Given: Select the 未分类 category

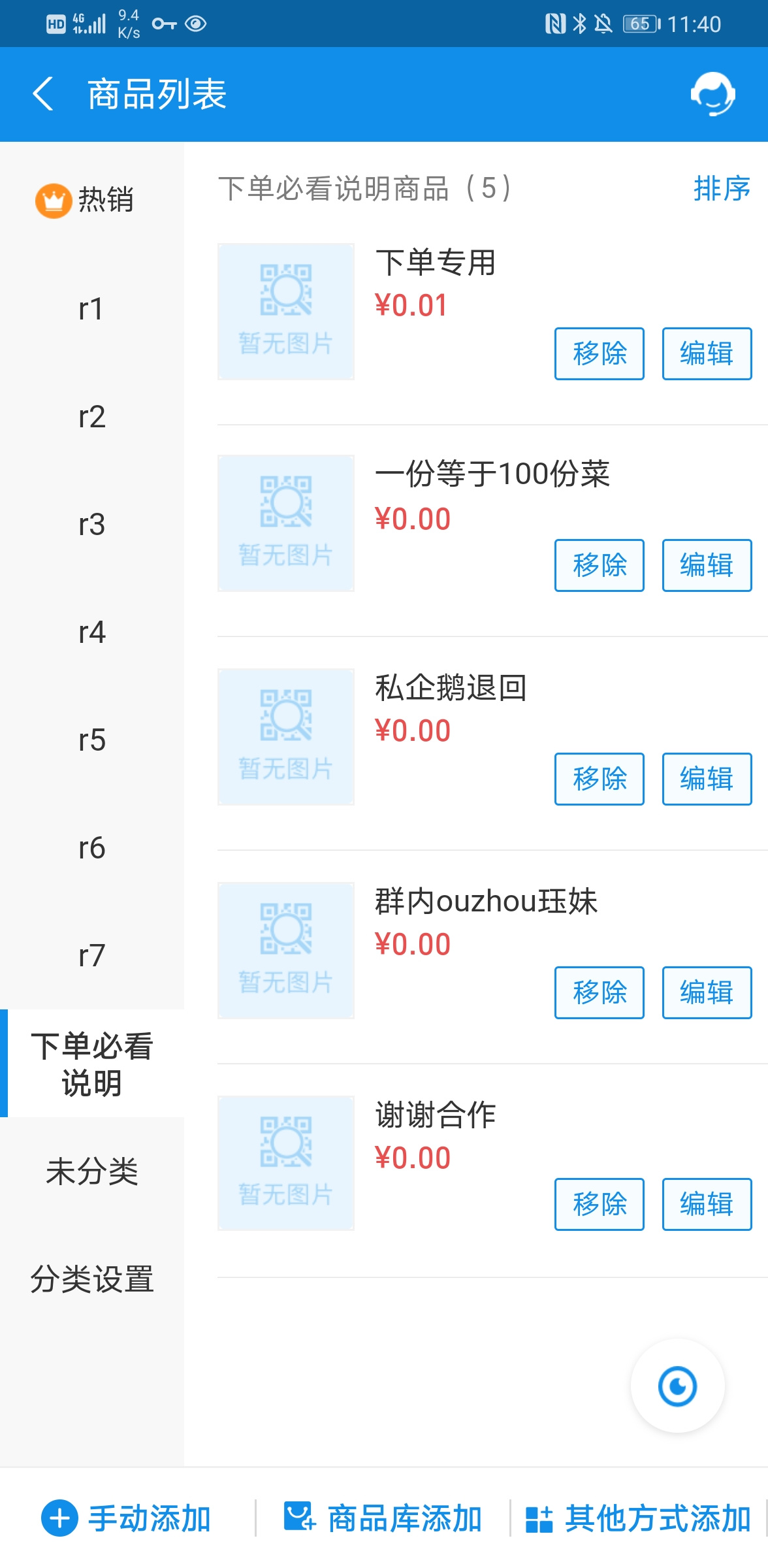Looking at the screenshot, I should click(91, 1171).
